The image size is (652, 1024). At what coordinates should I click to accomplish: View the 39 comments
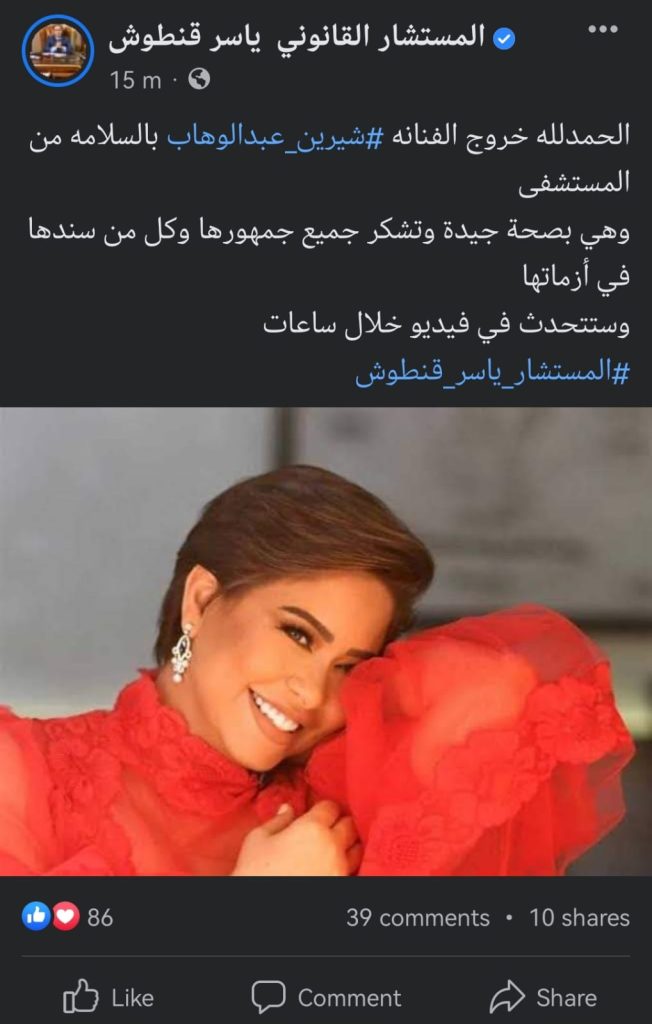417,917
